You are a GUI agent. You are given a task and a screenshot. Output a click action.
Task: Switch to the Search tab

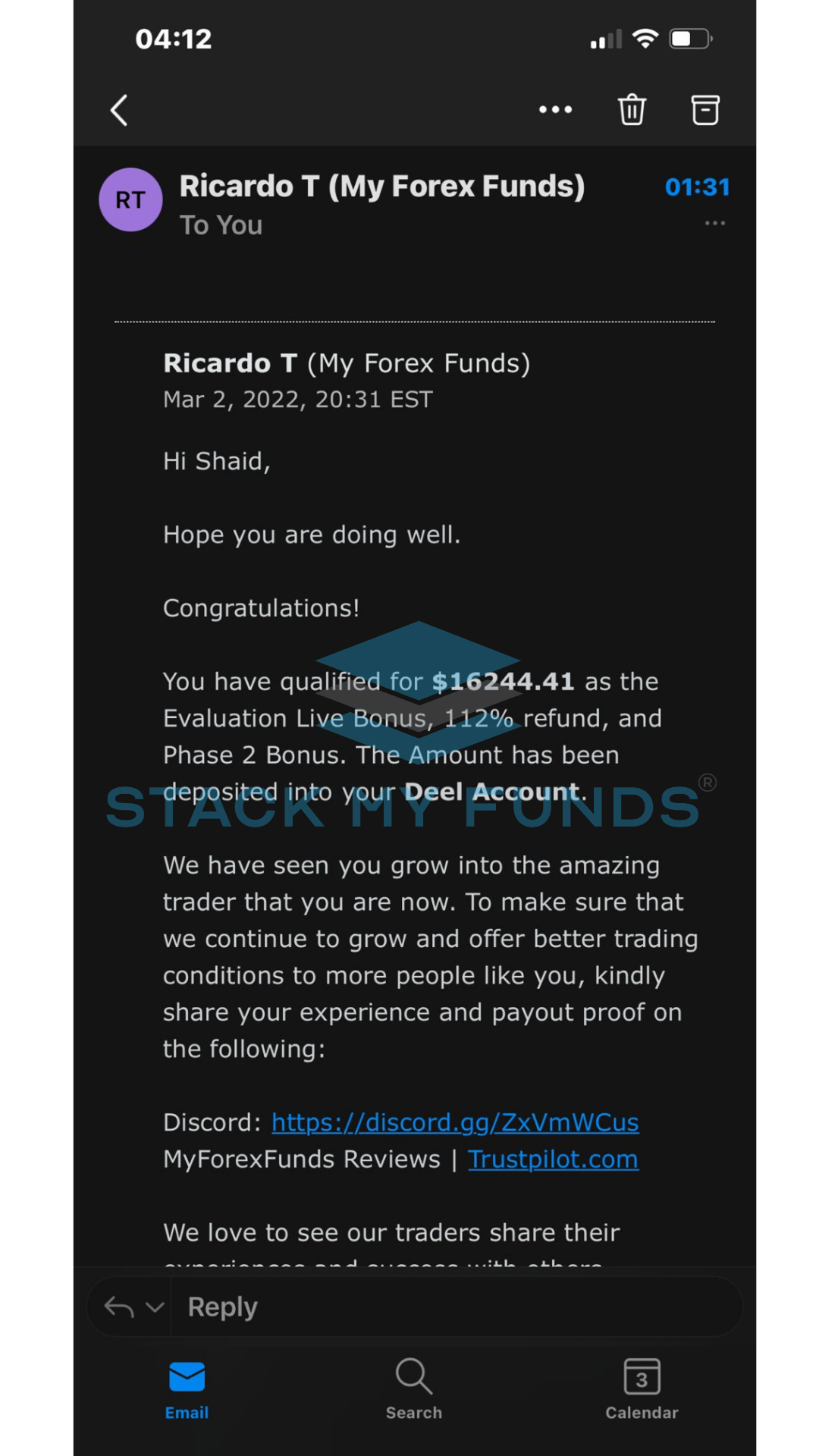click(413, 1389)
